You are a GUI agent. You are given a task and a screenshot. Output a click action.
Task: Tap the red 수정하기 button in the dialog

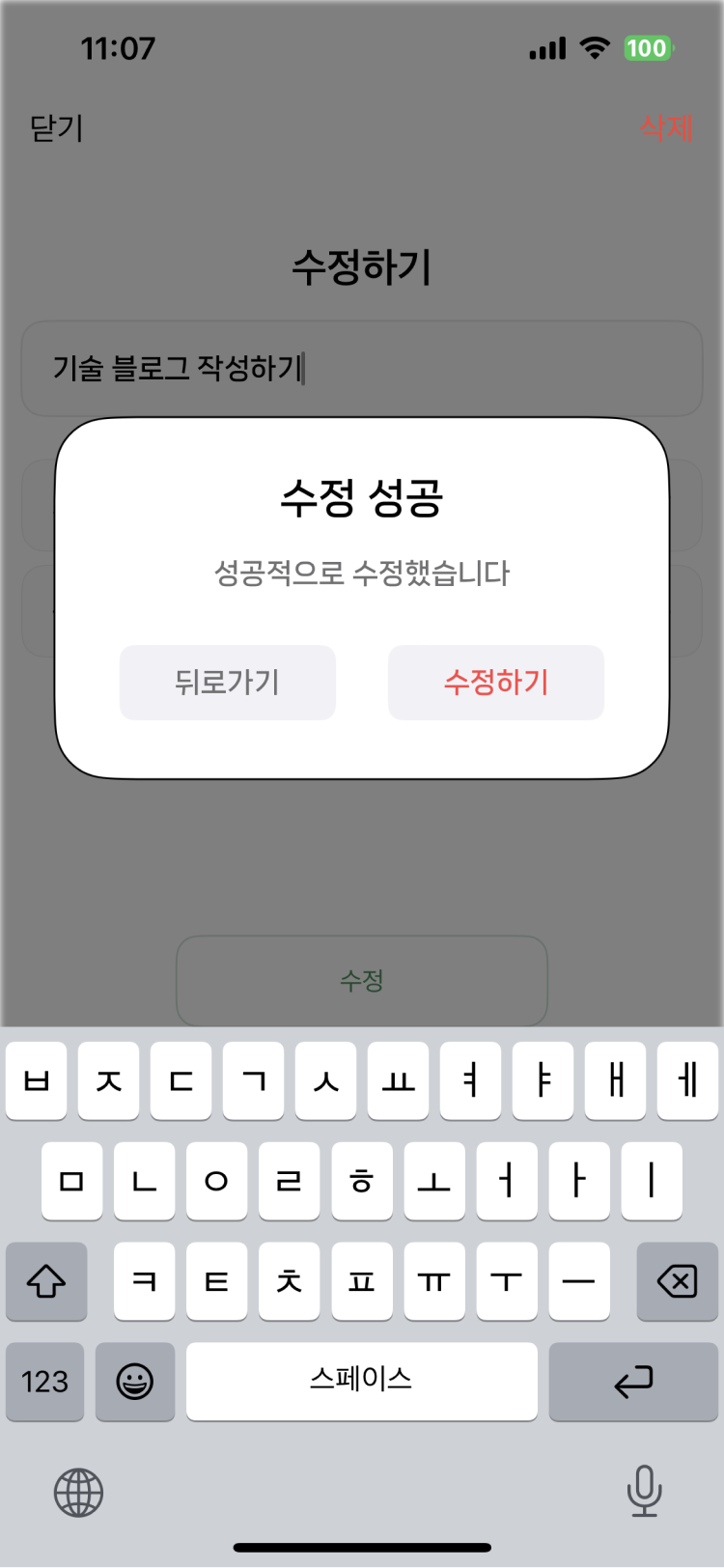click(495, 683)
